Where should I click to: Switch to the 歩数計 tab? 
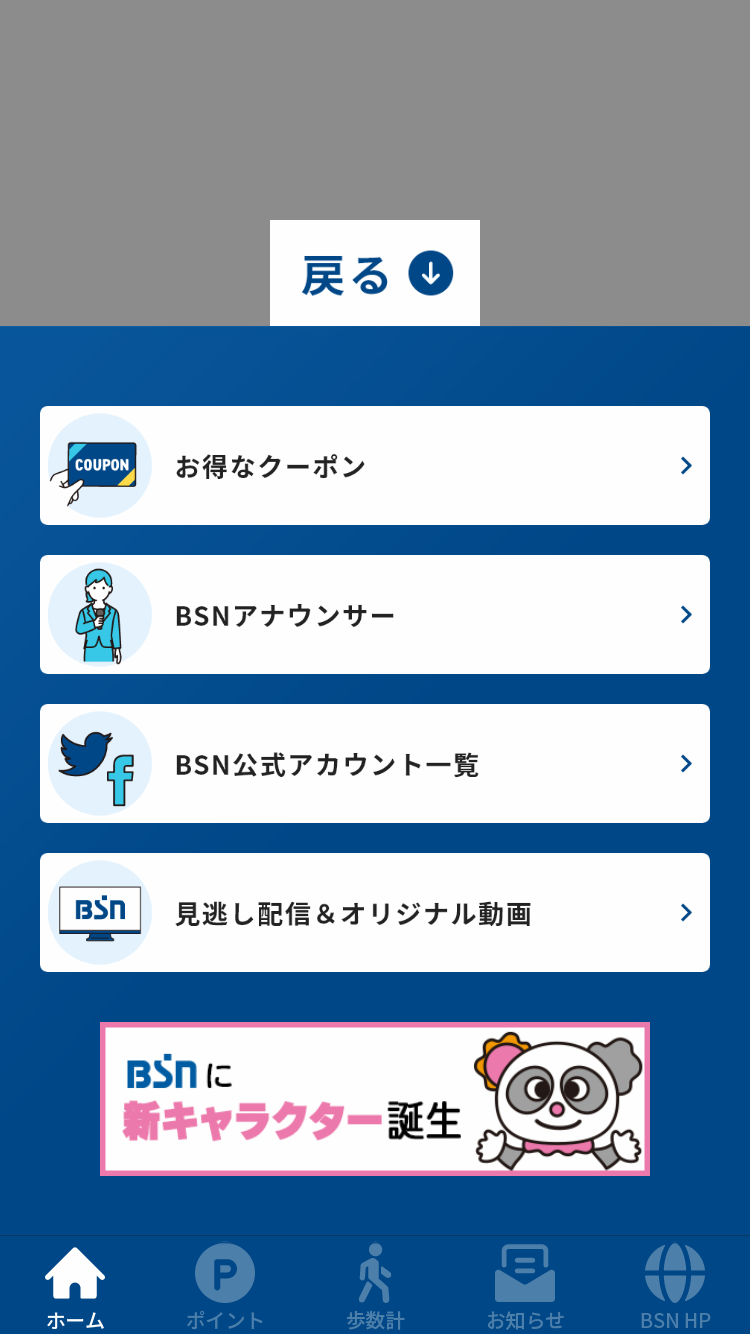coord(375,1286)
